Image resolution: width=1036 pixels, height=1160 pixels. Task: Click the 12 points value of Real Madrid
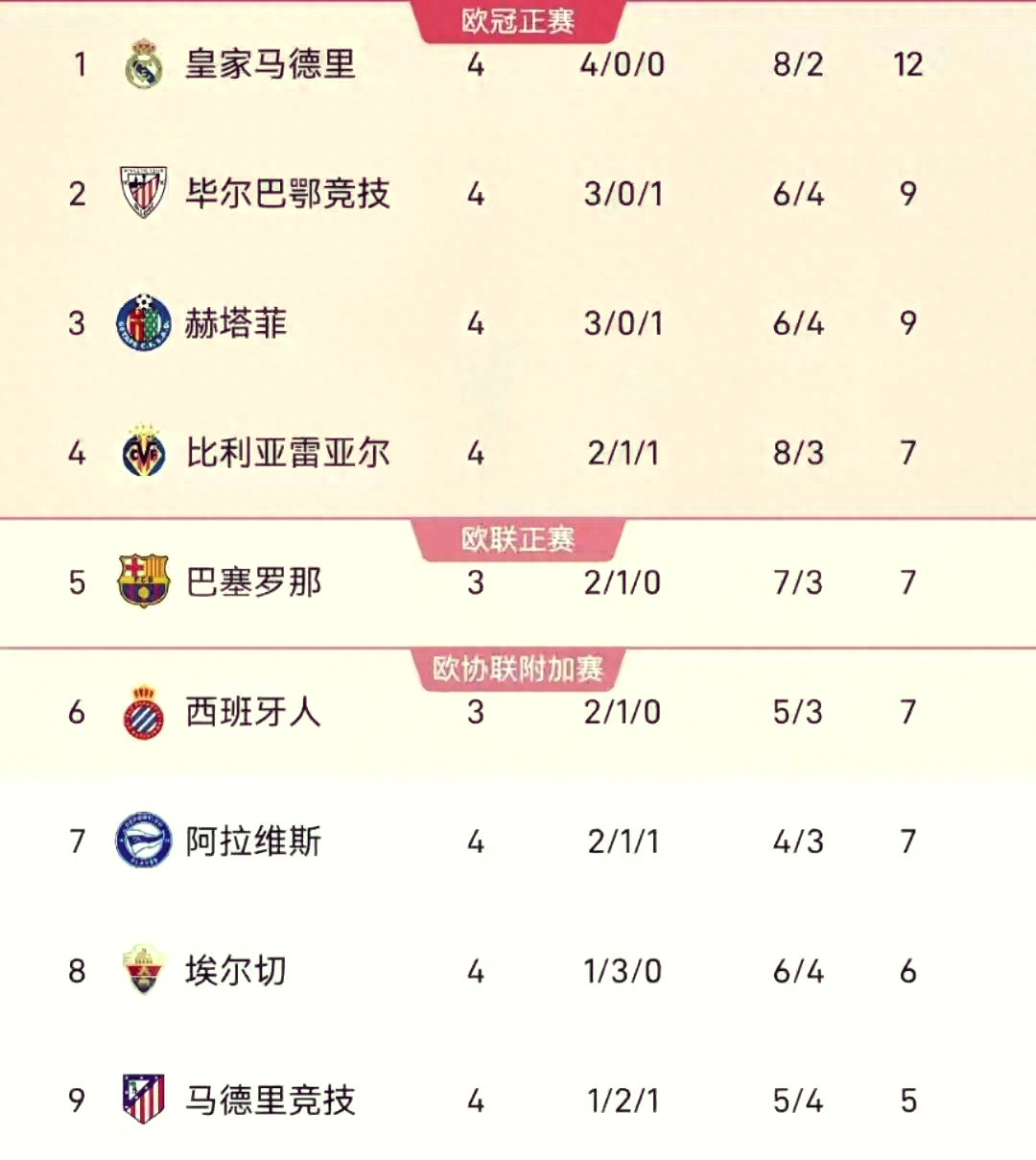906,65
